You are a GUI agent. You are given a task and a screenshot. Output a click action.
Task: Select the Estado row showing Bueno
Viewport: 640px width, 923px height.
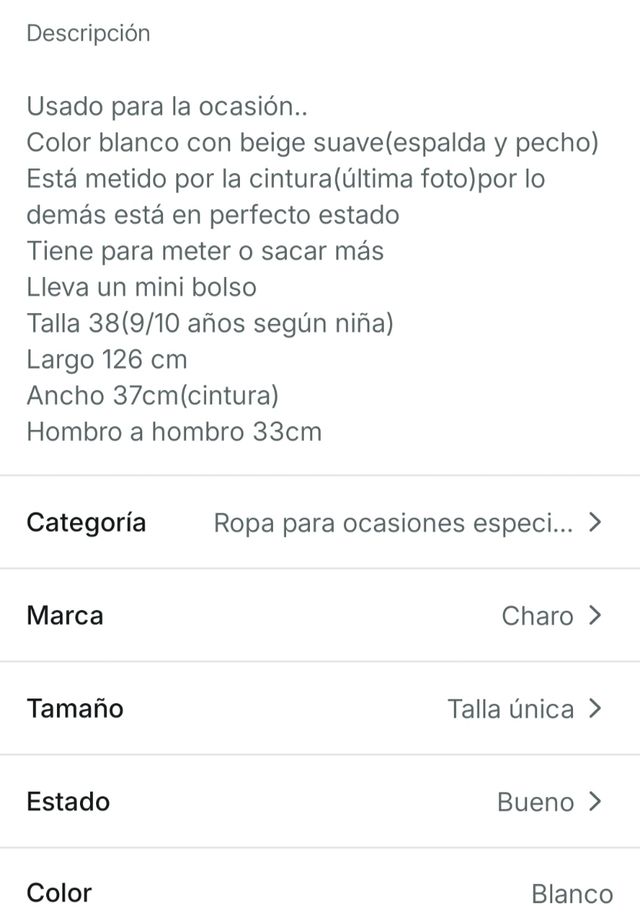pos(320,802)
